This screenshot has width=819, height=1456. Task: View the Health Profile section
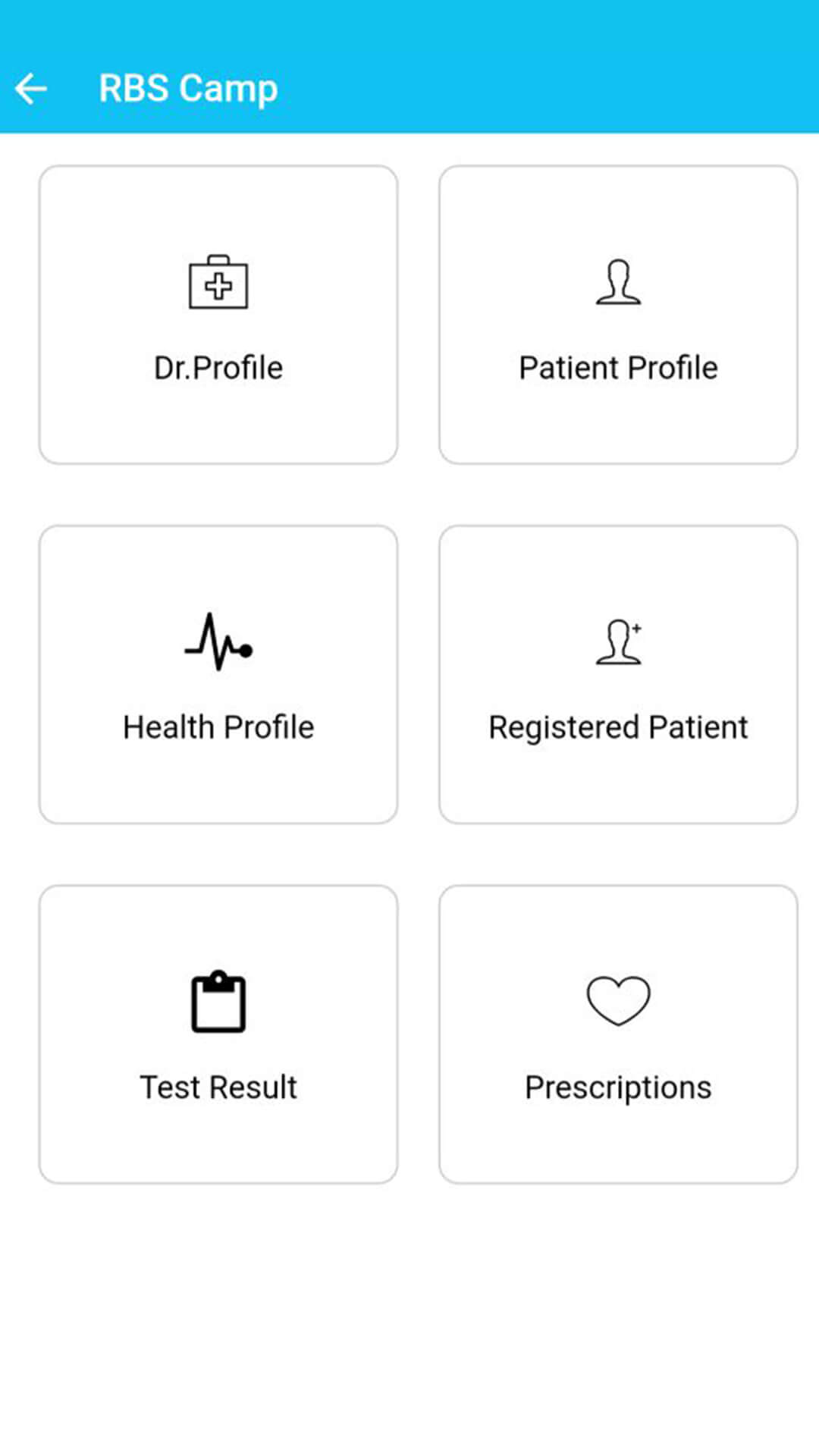pos(218,674)
